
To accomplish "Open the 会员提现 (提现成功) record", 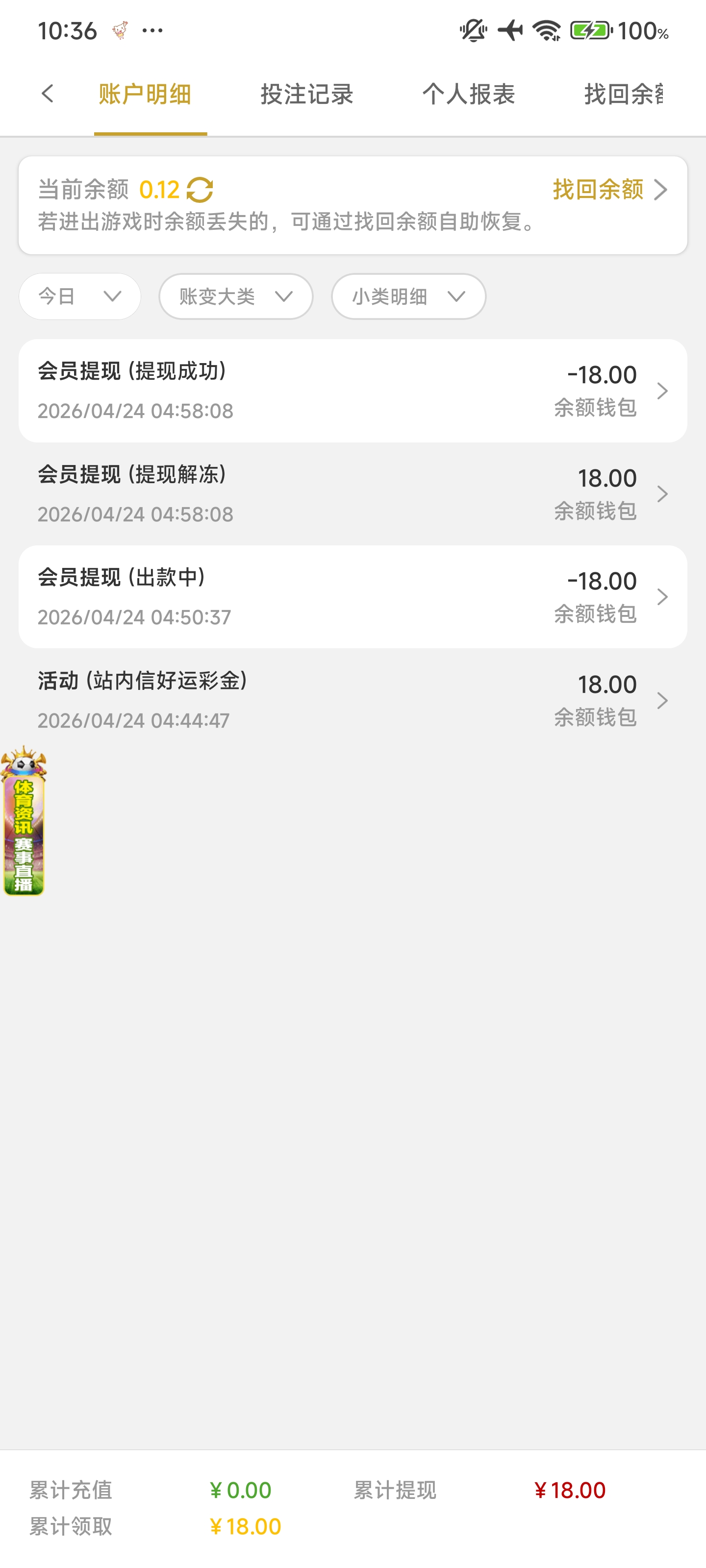I will (353, 391).
